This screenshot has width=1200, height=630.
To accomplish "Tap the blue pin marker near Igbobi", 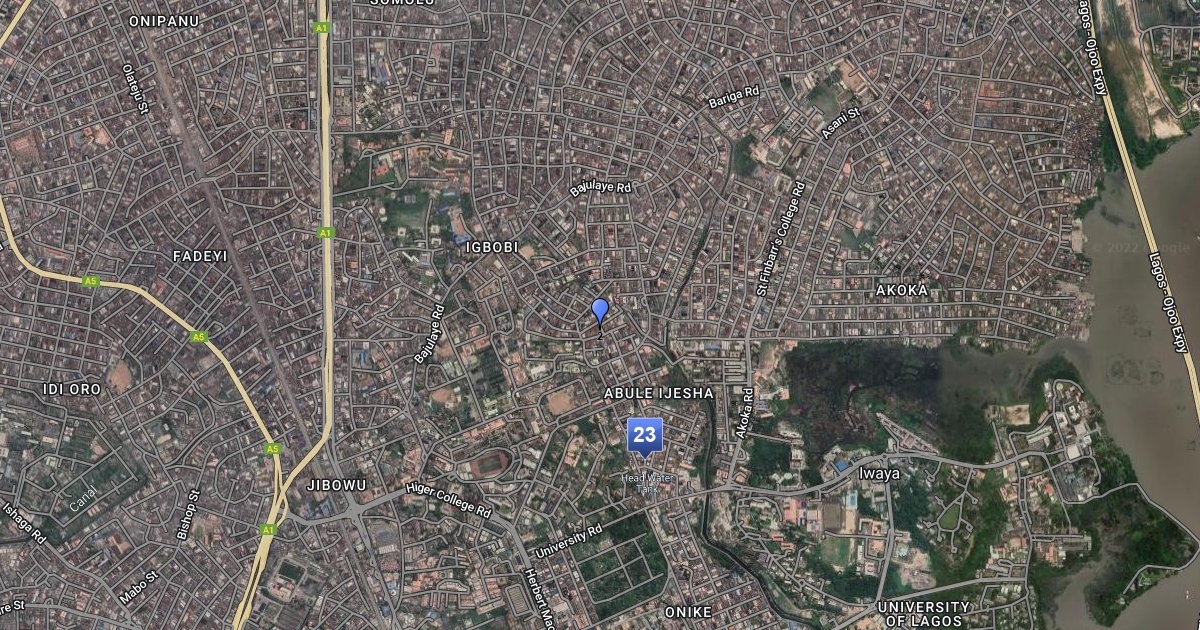I will 600,311.
